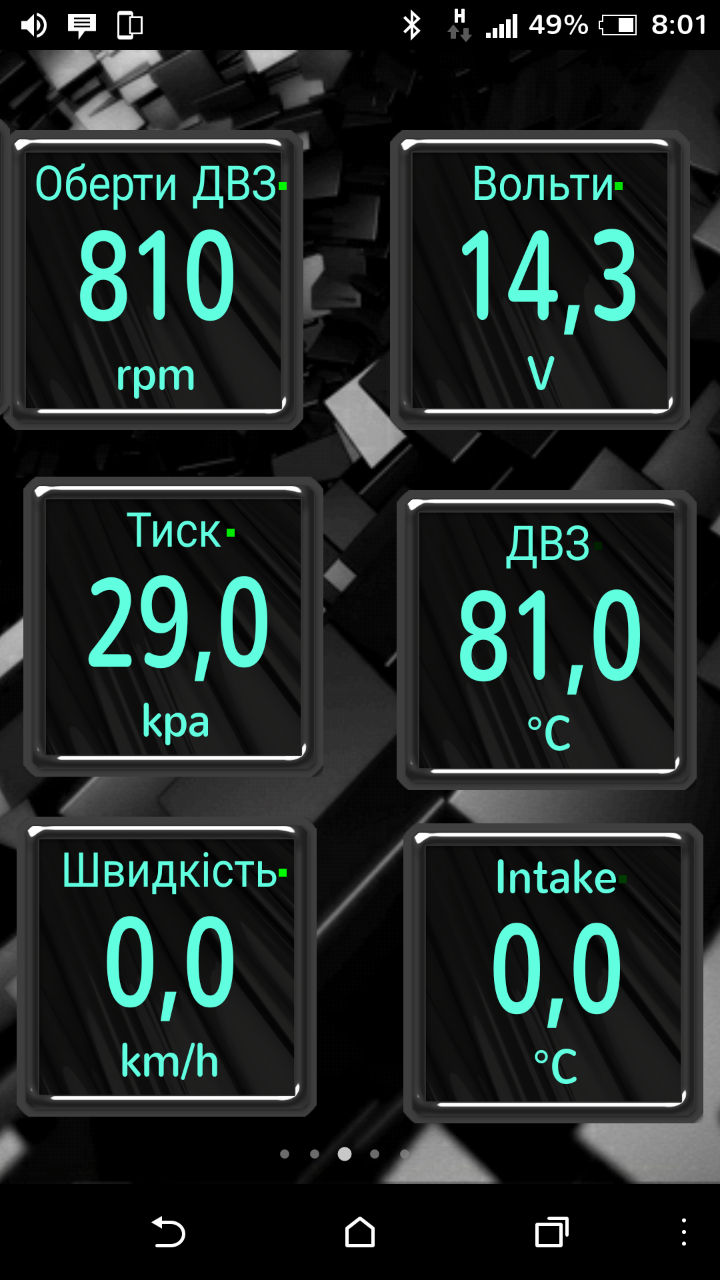Go back with the system back button
The image size is (720, 1280).
(168, 1232)
